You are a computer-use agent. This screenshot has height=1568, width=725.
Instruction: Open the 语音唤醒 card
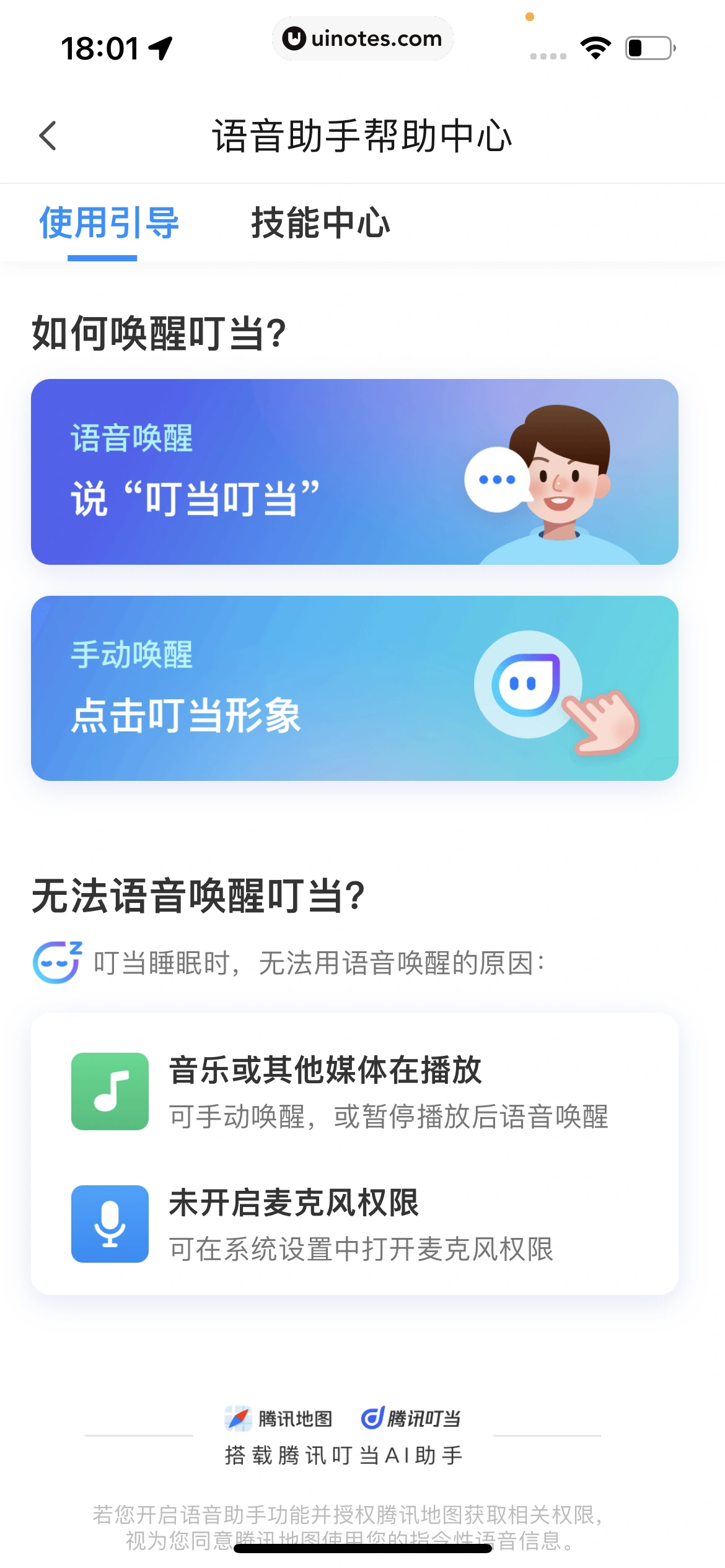click(x=354, y=472)
